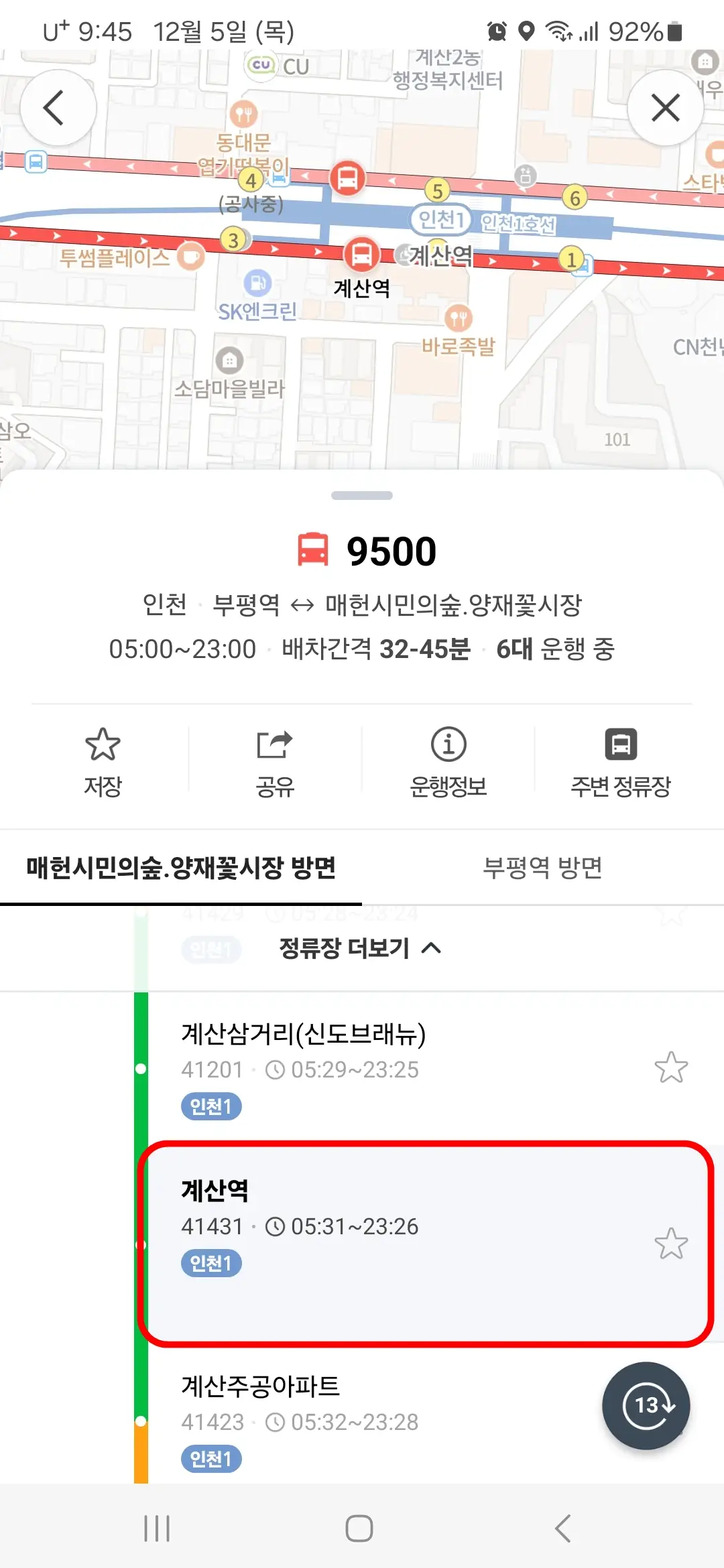Select the SK엔크린 gas station icon on map
This screenshot has height=1568, width=724.
pos(257,282)
